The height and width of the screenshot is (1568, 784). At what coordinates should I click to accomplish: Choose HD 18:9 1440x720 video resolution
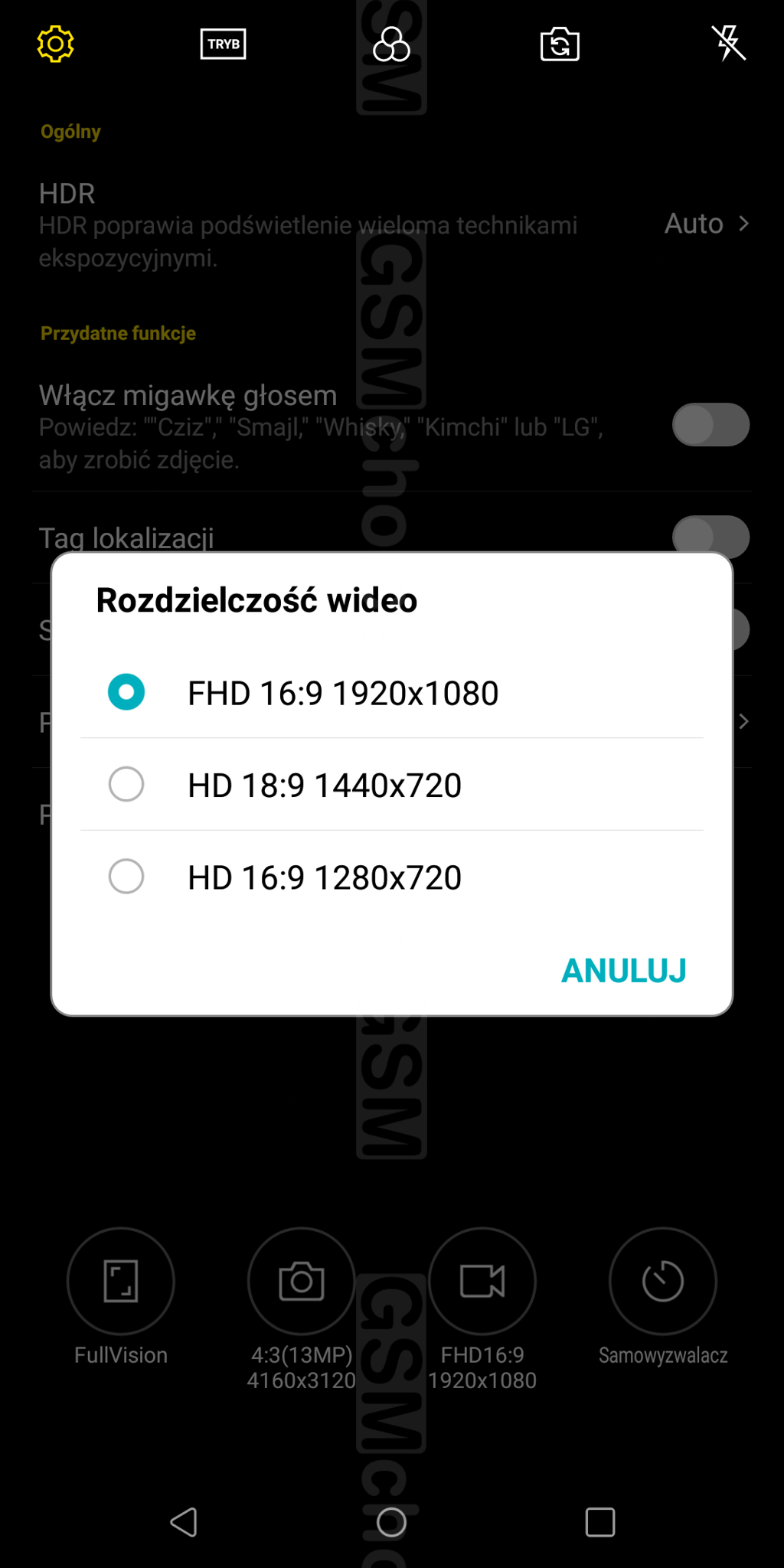[391, 784]
